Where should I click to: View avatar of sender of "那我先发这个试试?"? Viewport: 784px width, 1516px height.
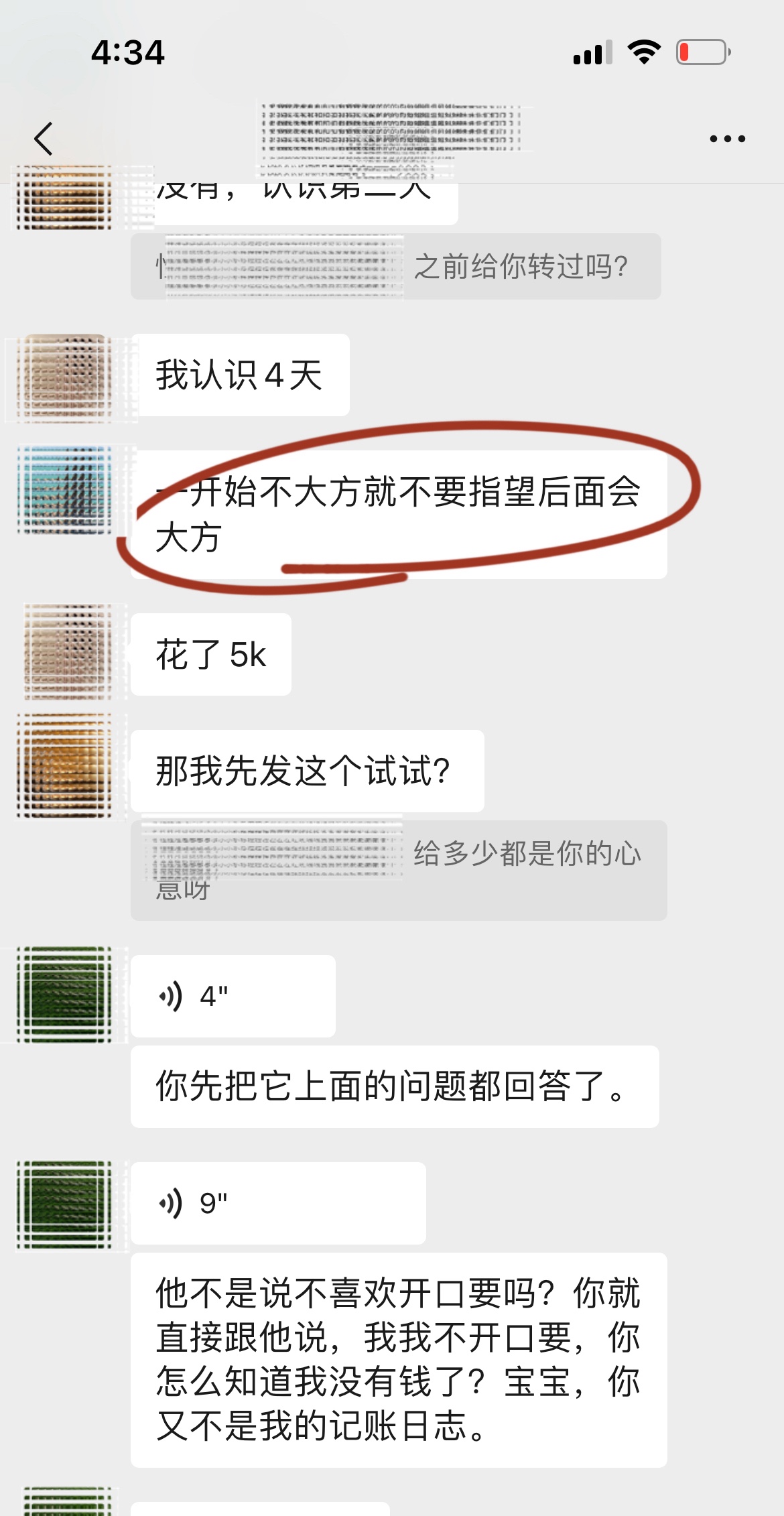click(65, 765)
